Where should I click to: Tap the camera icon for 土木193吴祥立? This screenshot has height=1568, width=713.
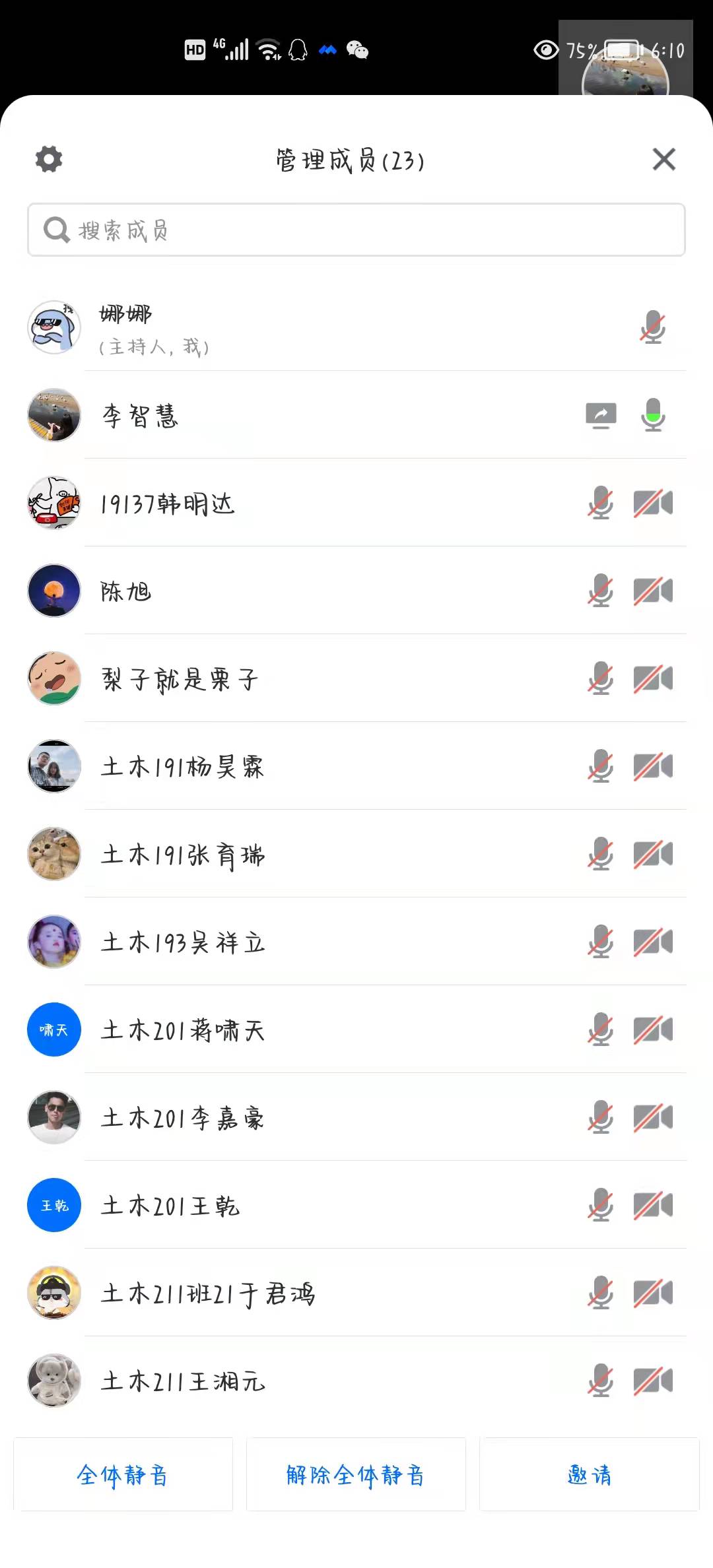[x=653, y=942]
